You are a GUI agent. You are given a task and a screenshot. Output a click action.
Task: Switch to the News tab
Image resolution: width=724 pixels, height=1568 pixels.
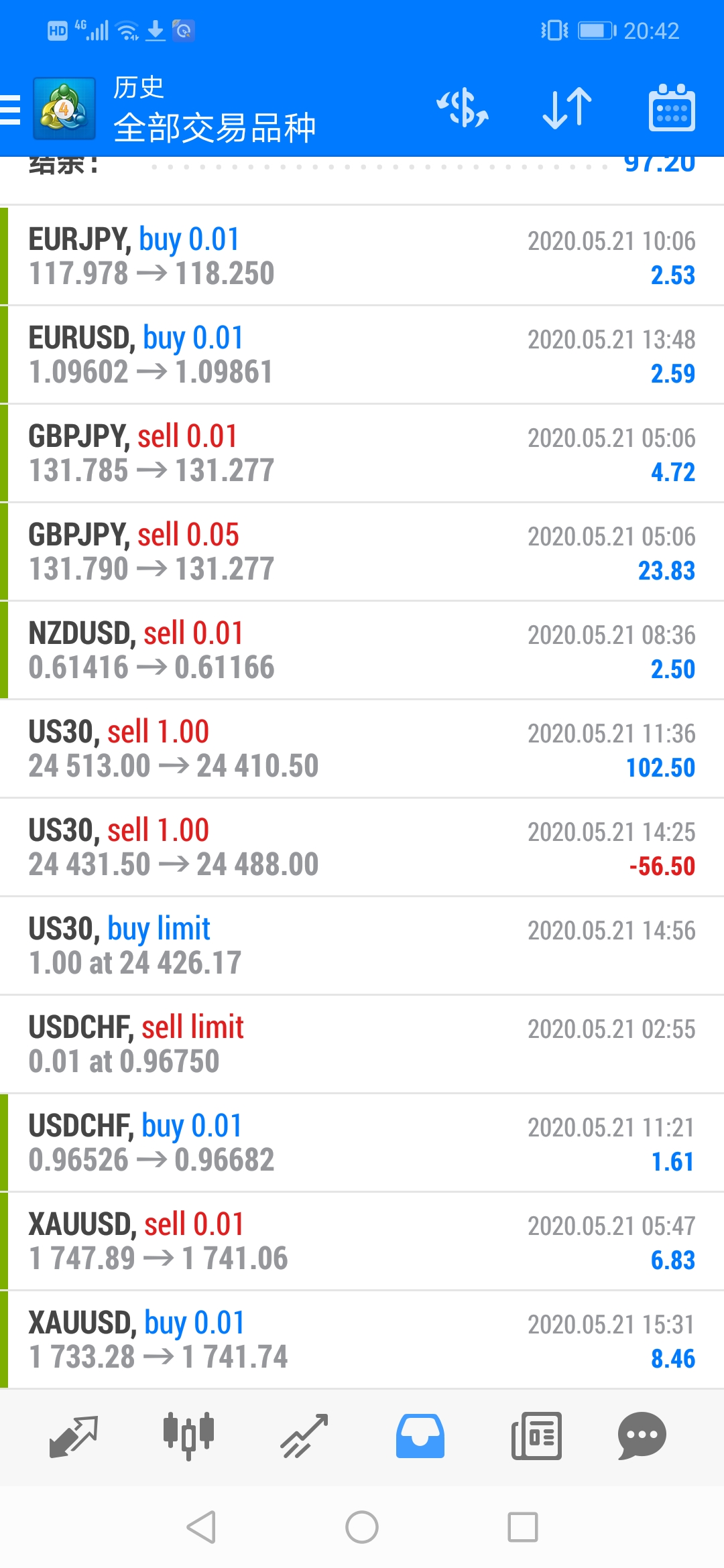point(536,1436)
